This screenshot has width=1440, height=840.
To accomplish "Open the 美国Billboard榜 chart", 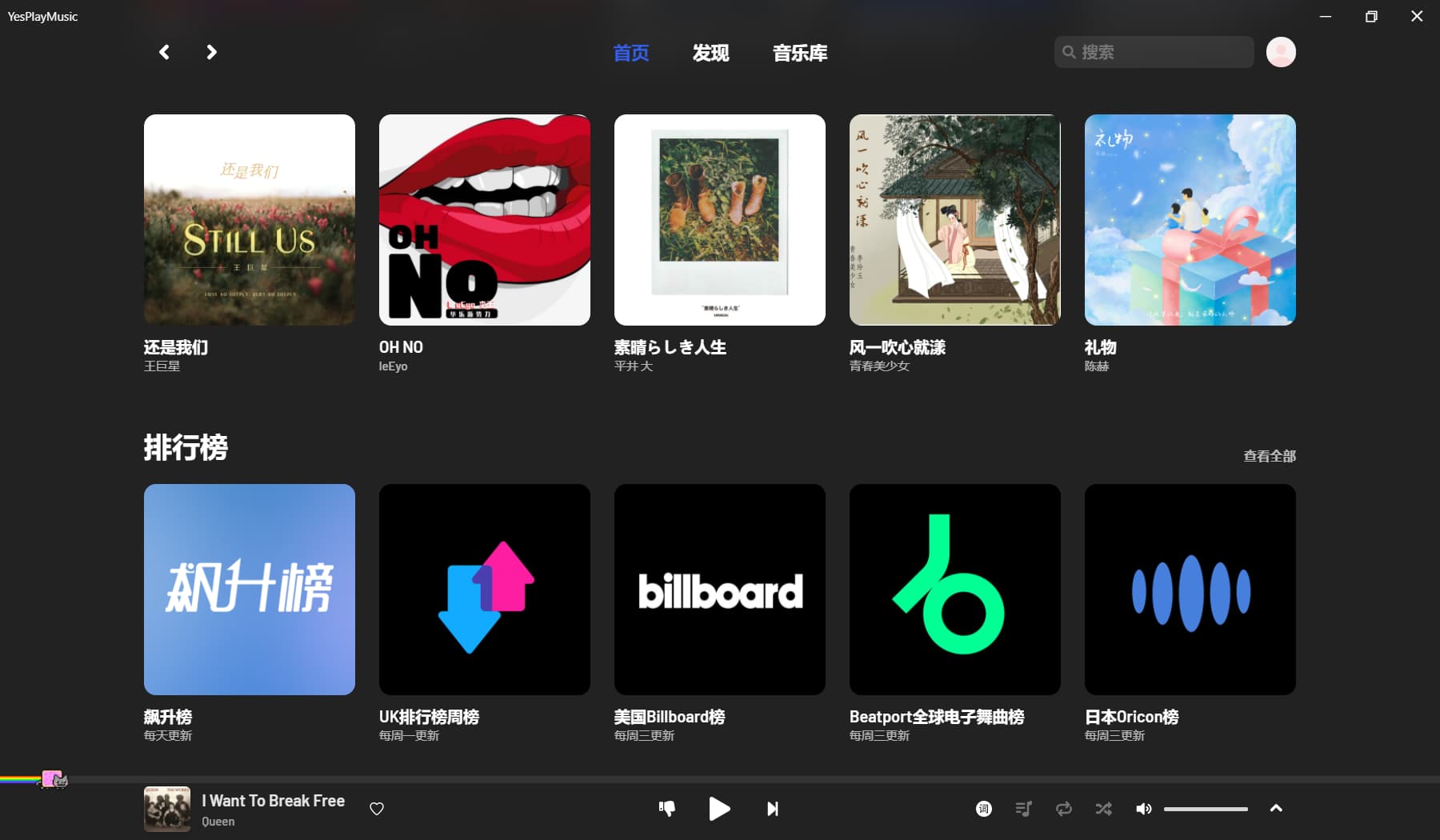I will 720,590.
